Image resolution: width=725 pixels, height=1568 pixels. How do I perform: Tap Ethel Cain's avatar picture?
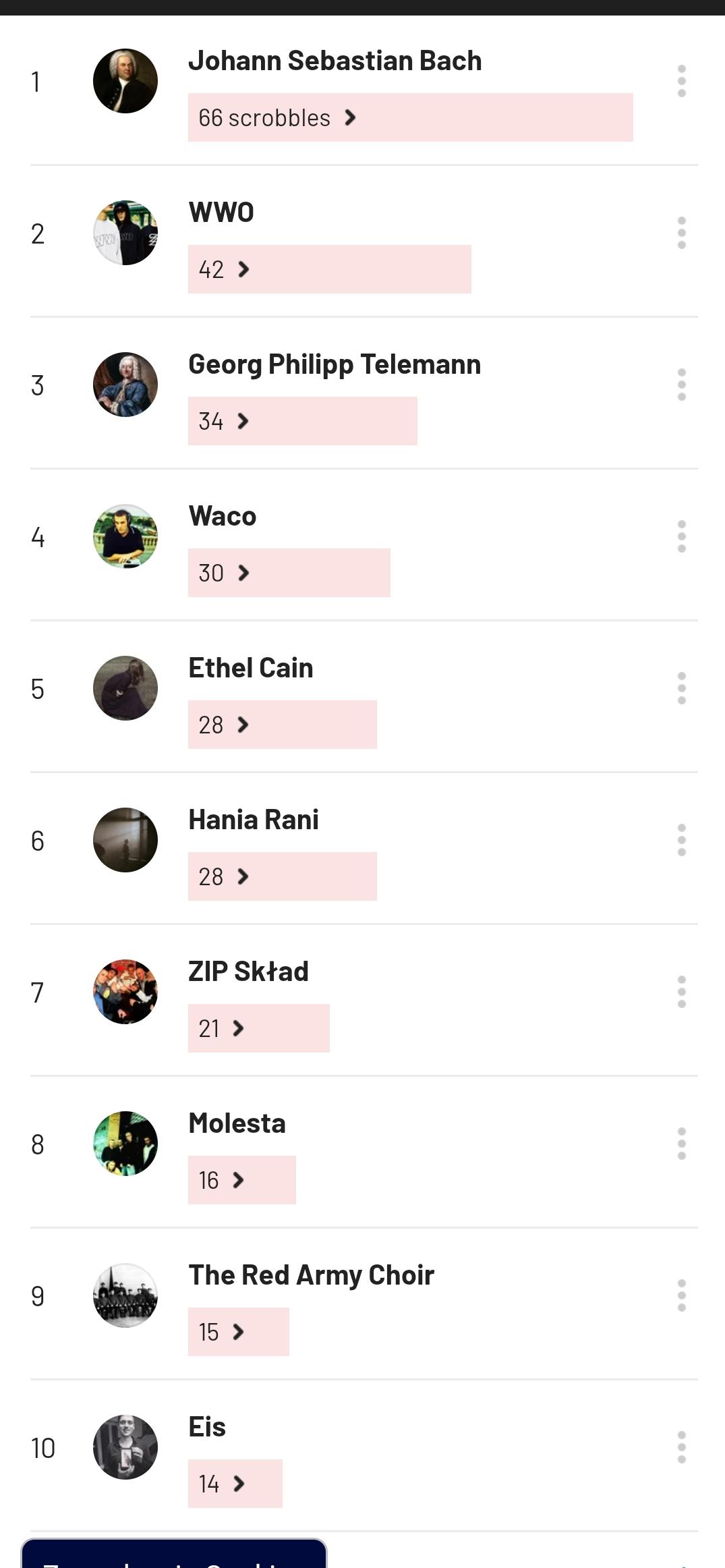pos(125,688)
